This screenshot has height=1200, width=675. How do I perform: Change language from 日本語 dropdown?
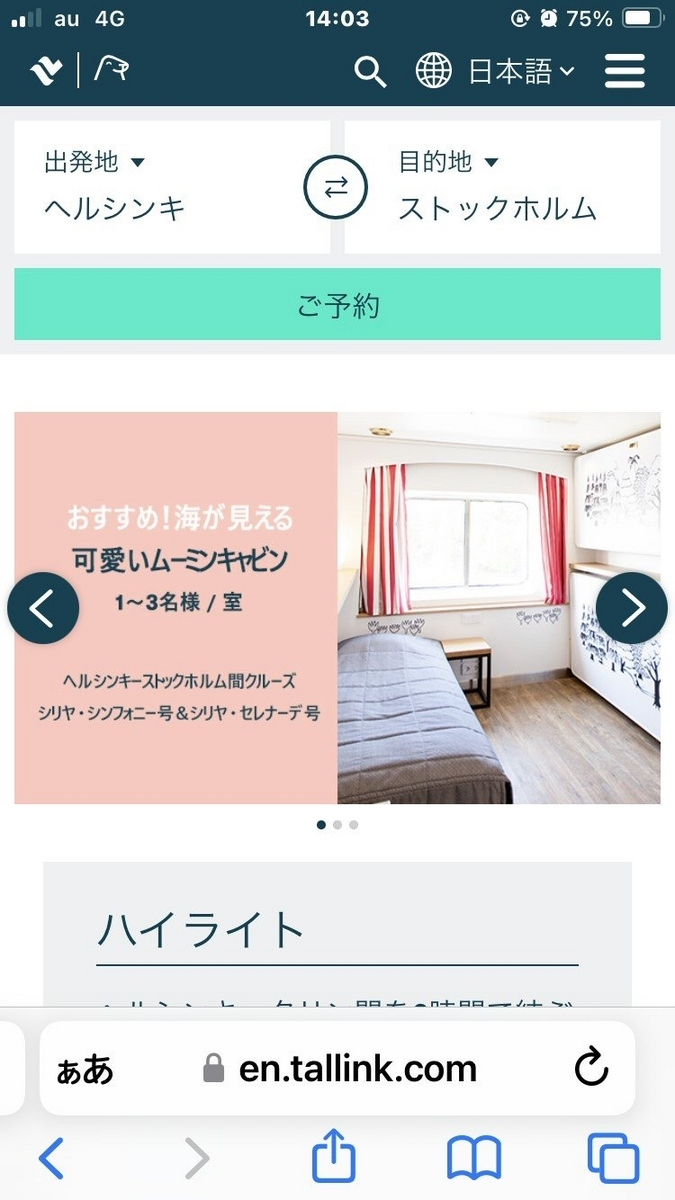[496, 72]
